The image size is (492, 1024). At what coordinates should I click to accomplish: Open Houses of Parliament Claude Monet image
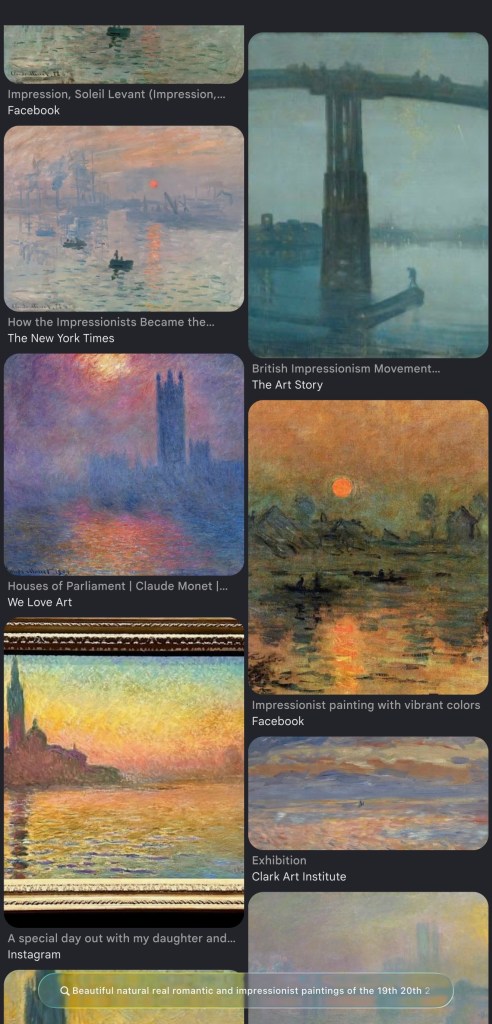pos(124,464)
